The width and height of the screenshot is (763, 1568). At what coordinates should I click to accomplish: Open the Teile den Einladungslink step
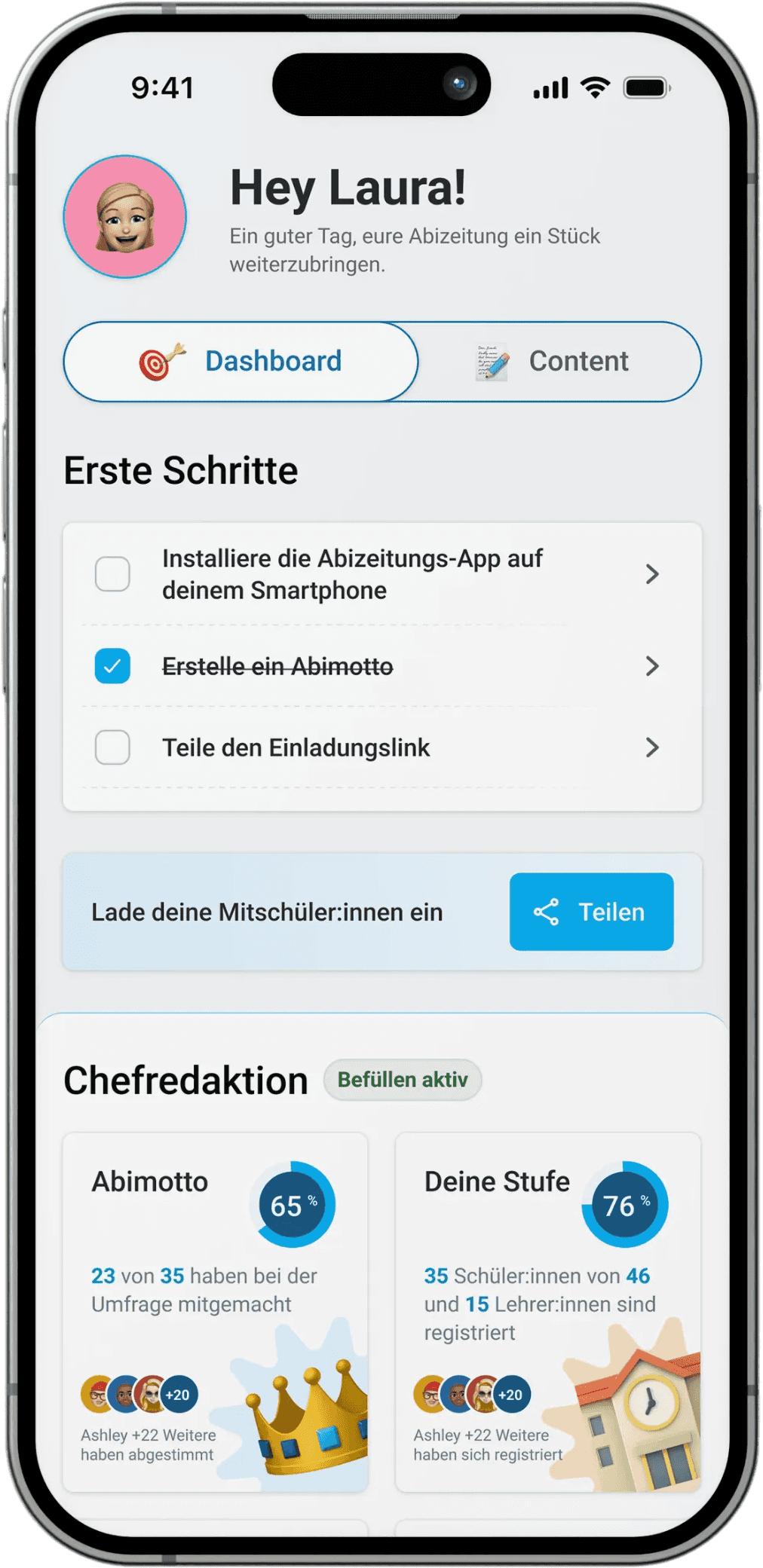[x=652, y=747]
